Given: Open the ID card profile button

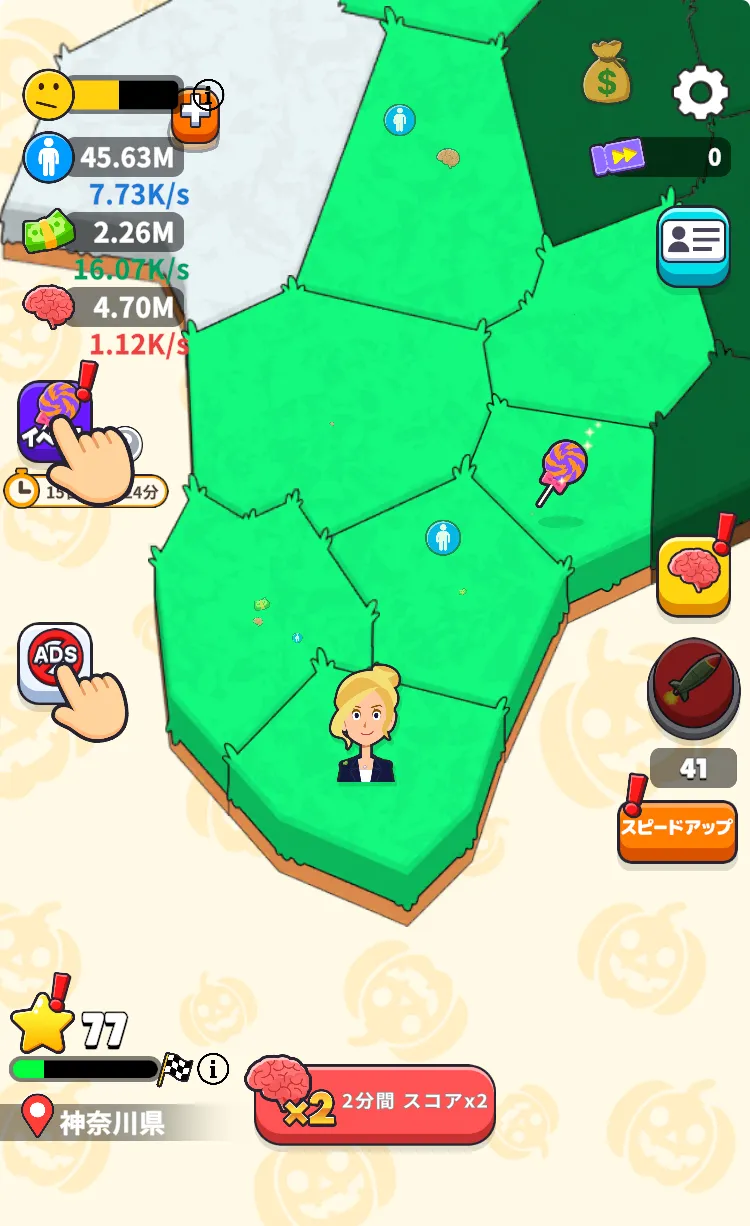Looking at the screenshot, I should pos(693,245).
